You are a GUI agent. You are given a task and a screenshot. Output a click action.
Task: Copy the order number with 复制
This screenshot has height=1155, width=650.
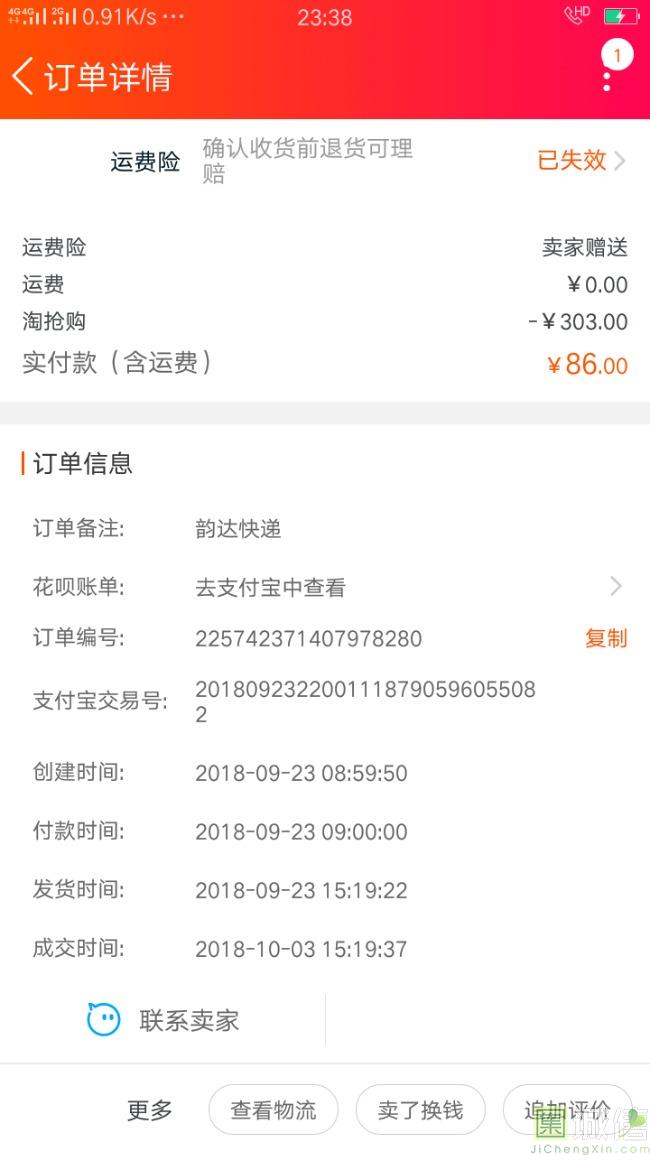[x=605, y=638]
